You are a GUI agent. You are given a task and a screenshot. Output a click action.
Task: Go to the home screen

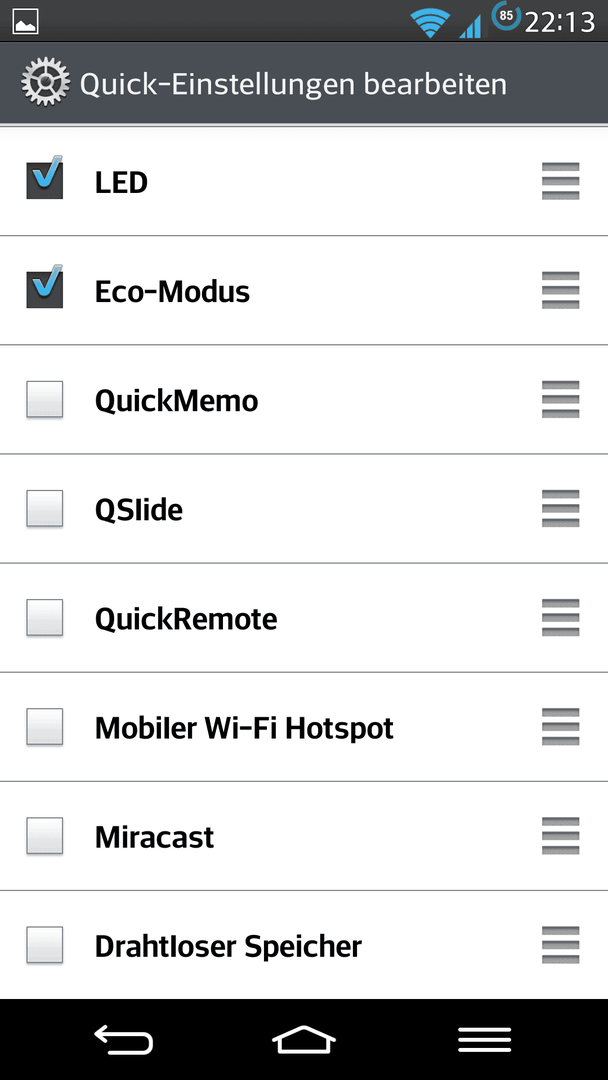304,1040
